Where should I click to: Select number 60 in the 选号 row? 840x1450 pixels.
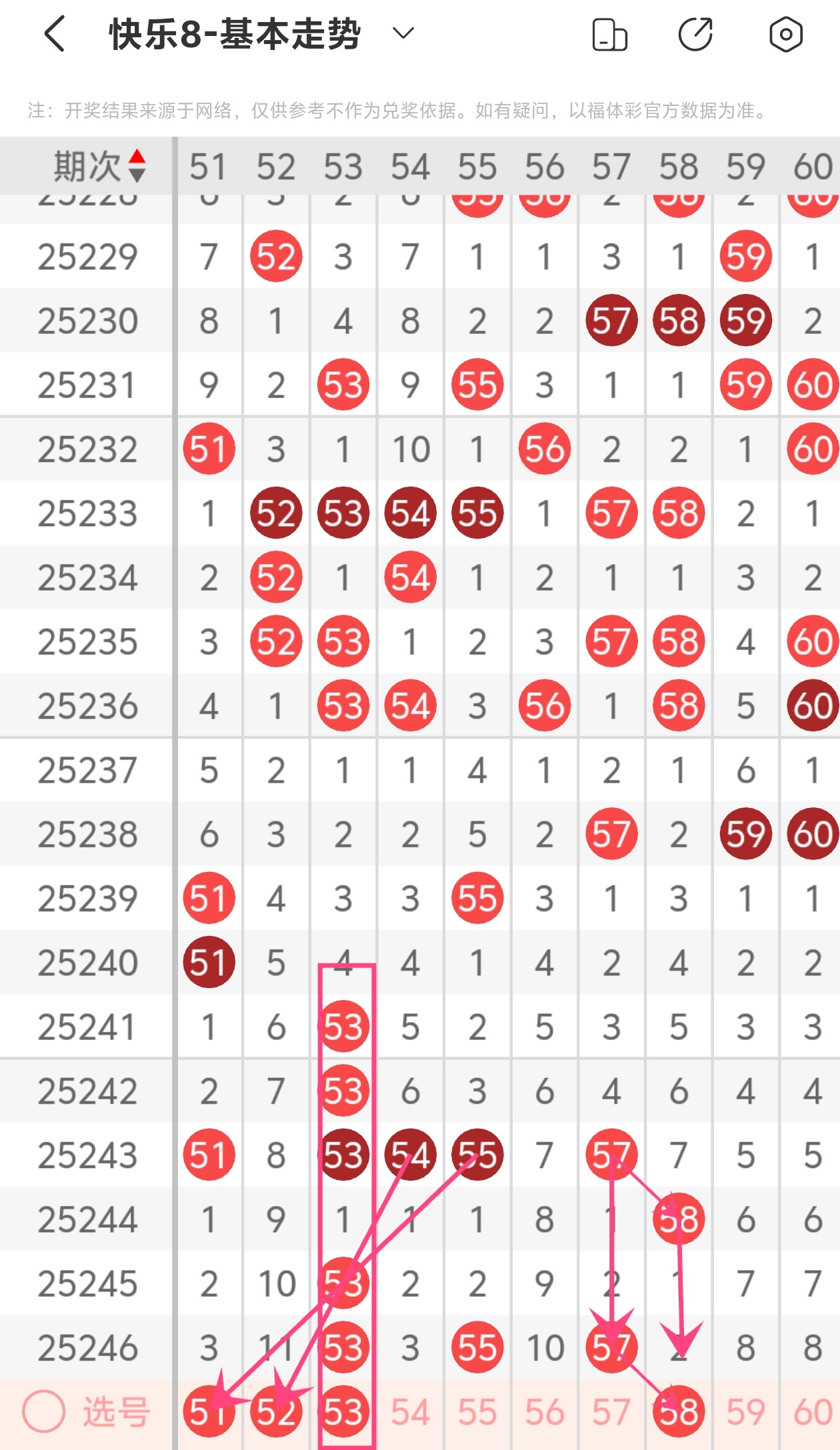[813, 1411]
